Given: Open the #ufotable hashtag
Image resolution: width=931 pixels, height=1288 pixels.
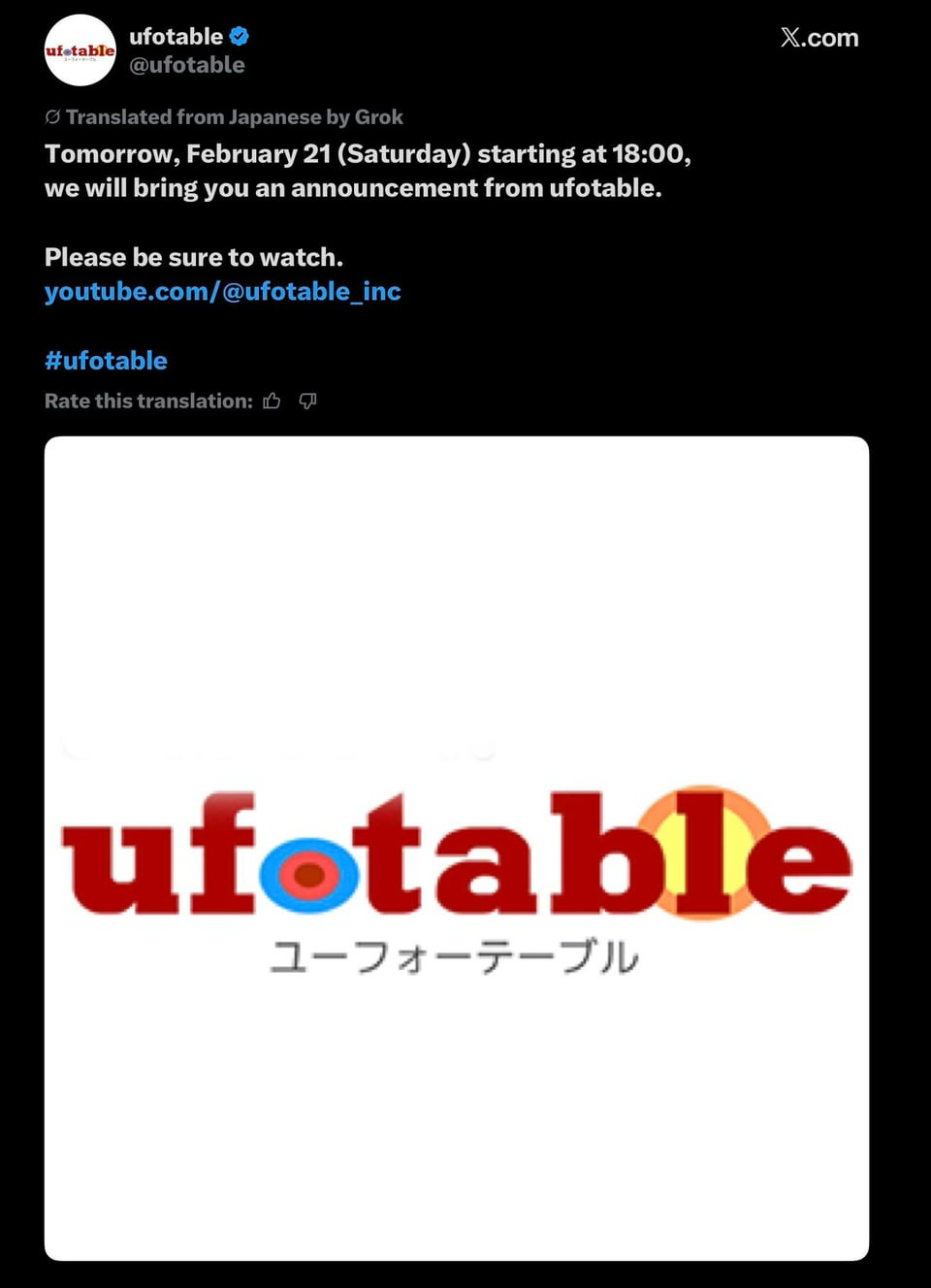Looking at the screenshot, I should [x=106, y=361].
